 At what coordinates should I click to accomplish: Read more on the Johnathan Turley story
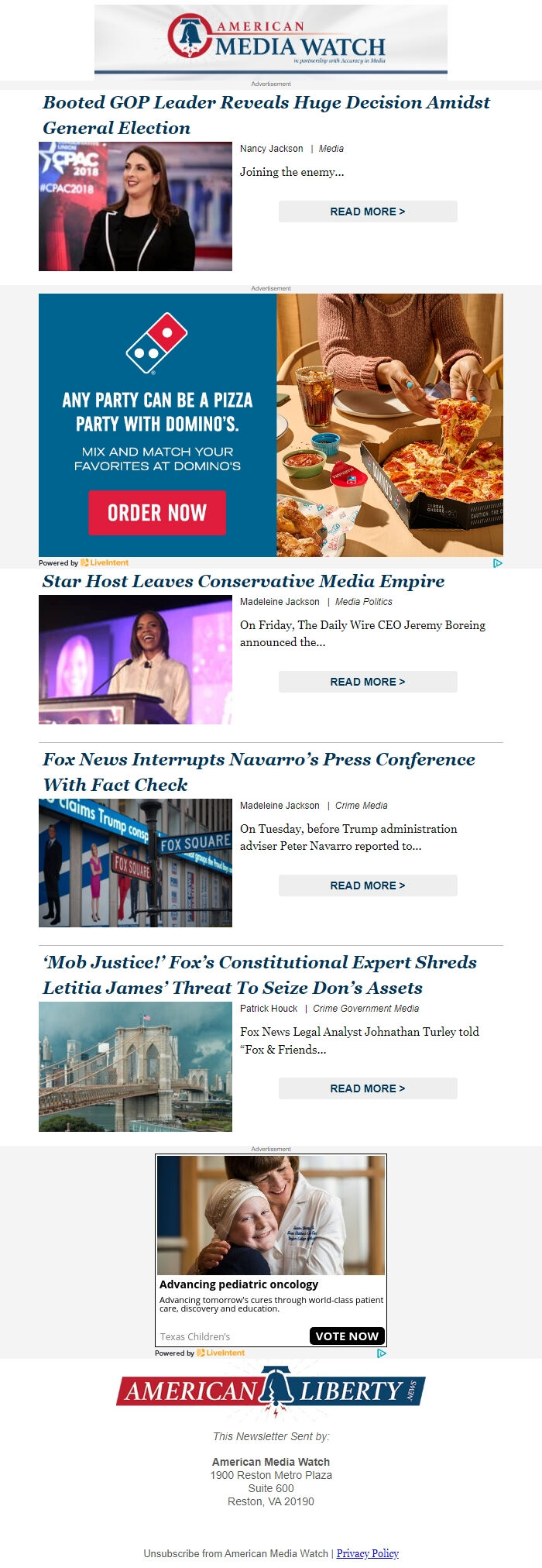point(368,1088)
